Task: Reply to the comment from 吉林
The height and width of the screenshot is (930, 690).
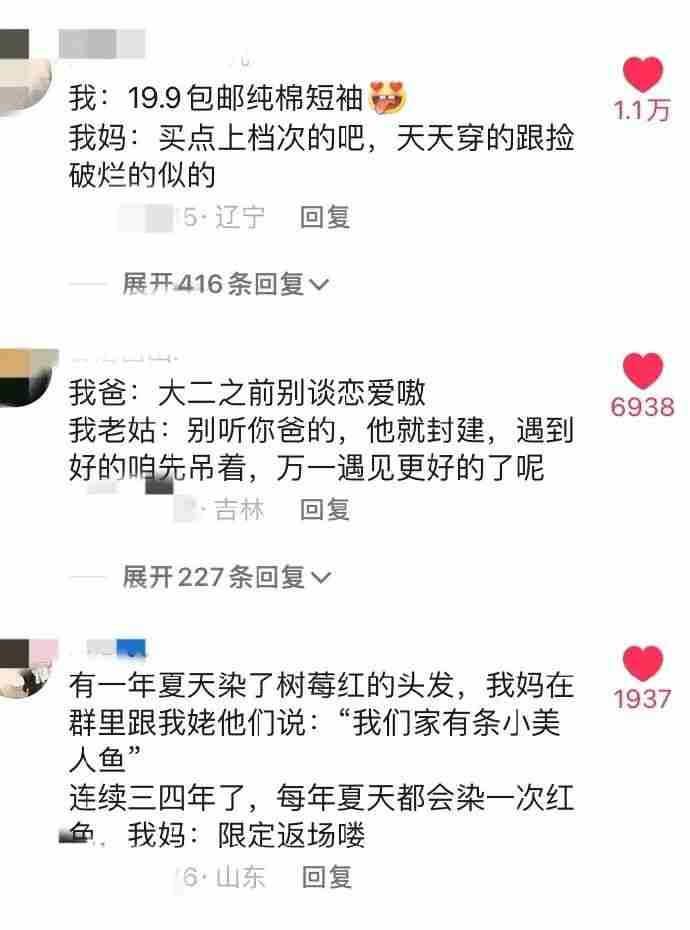Action: (x=325, y=510)
